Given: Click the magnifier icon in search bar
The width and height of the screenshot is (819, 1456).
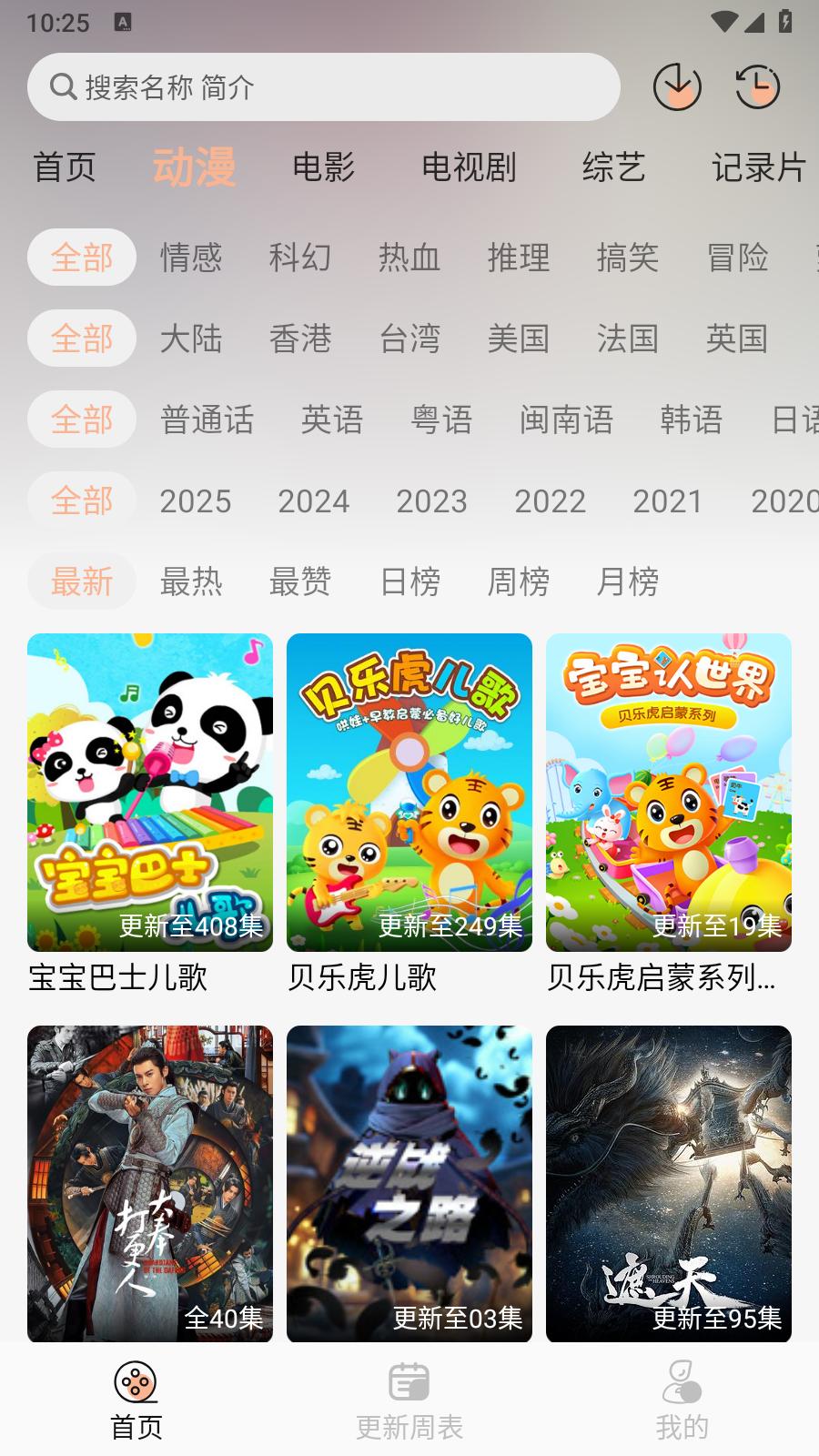Looking at the screenshot, I should tap(62, 86).
